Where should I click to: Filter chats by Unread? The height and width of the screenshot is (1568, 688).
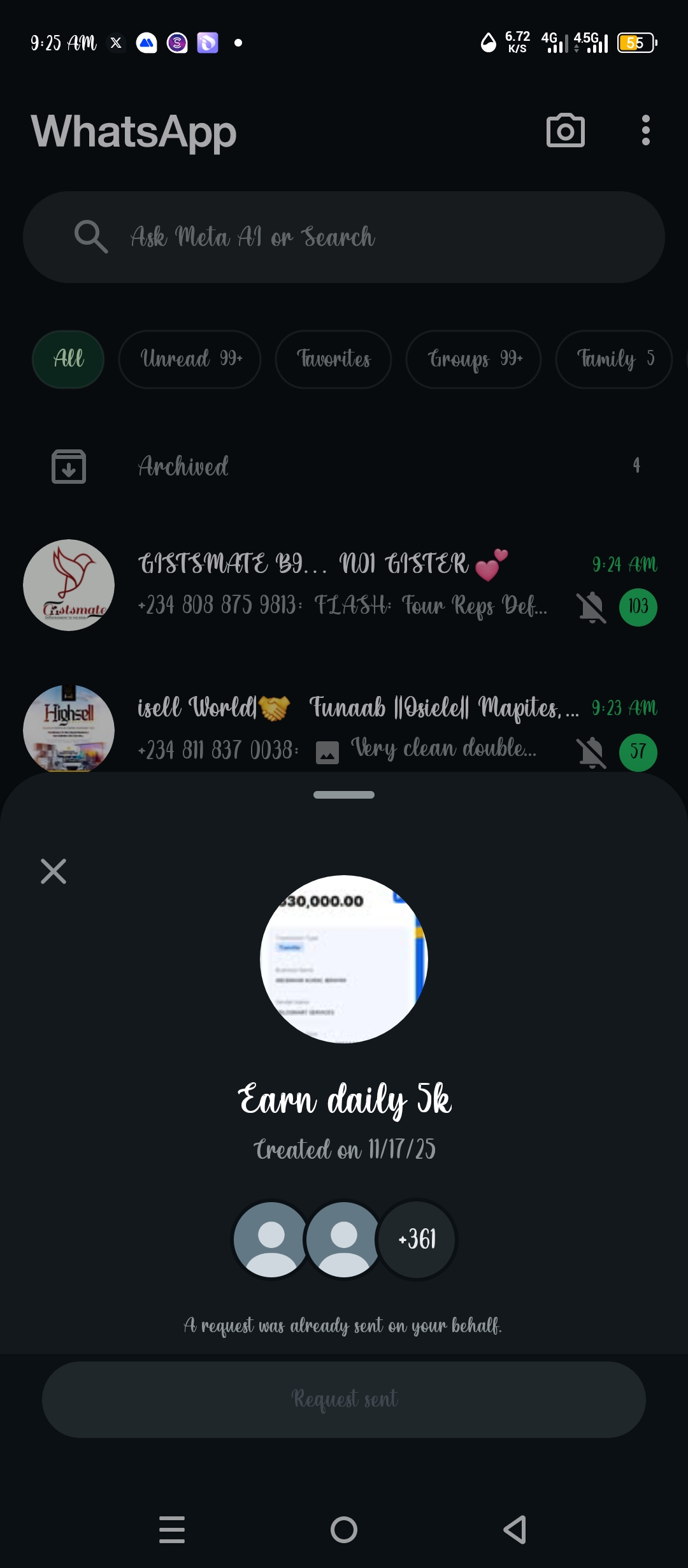click(x=190, y=359)
